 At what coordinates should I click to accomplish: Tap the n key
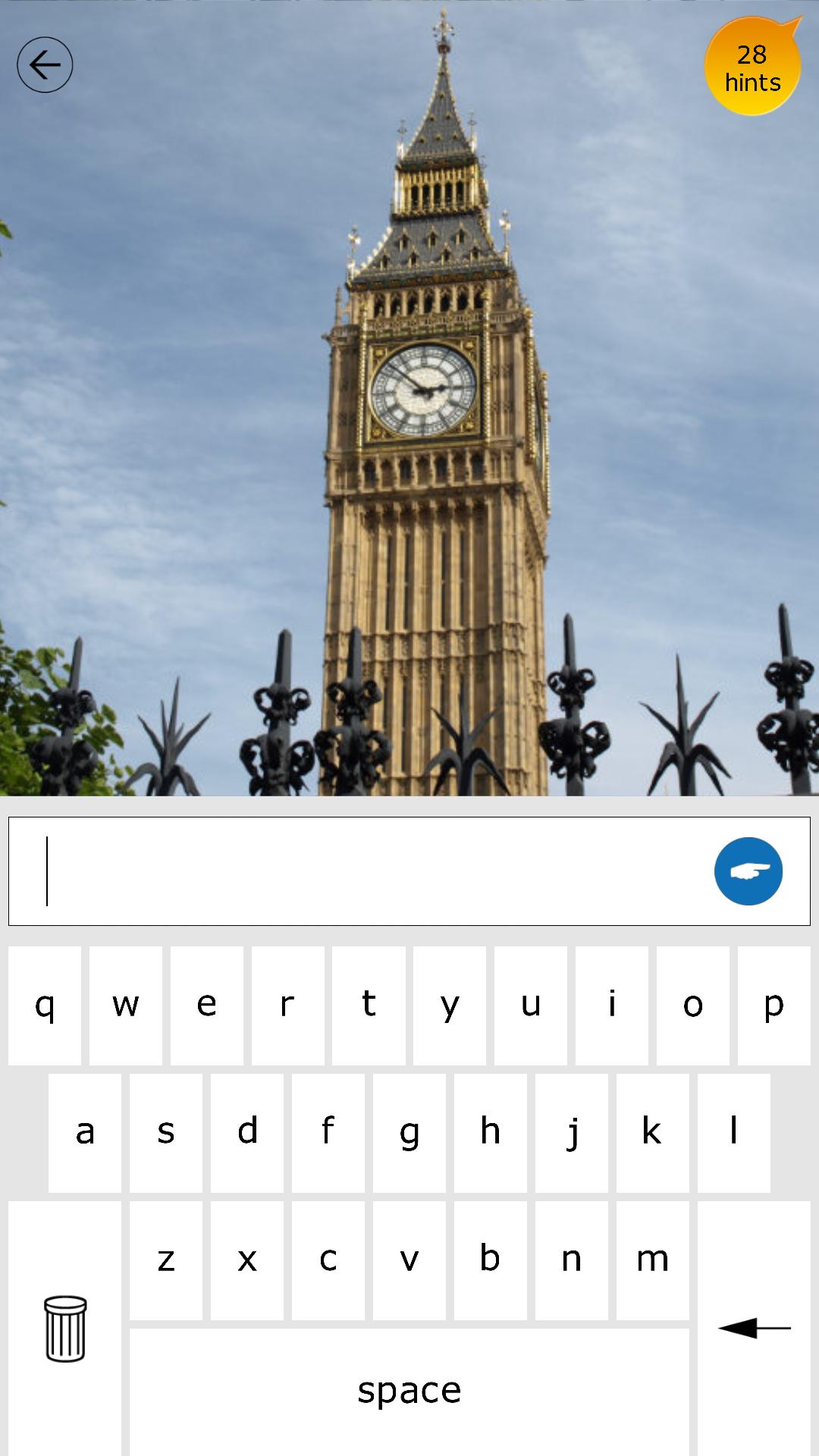[571, 1260]
